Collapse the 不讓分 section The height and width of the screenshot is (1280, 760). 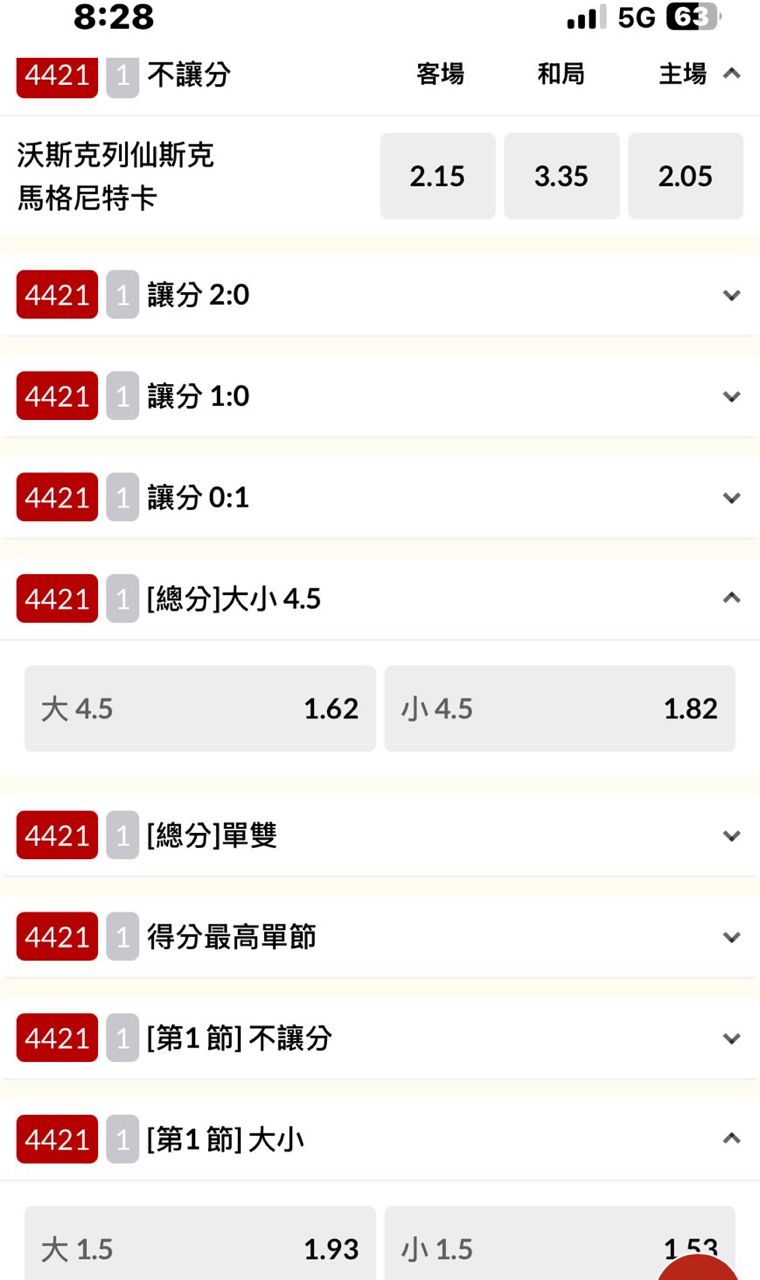coord(731,73)
